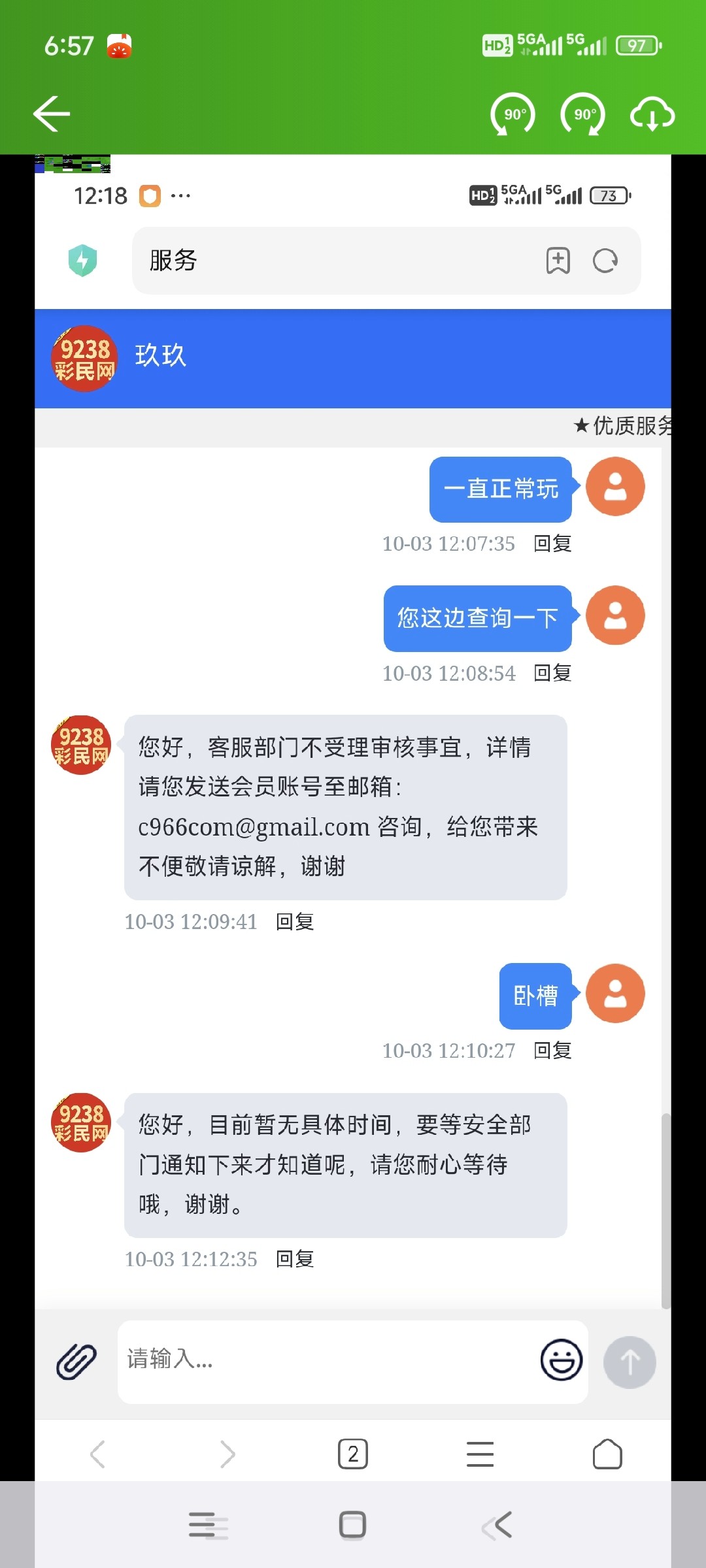Rotate the image 90° counterclockwise

click(x=513, y=114)
